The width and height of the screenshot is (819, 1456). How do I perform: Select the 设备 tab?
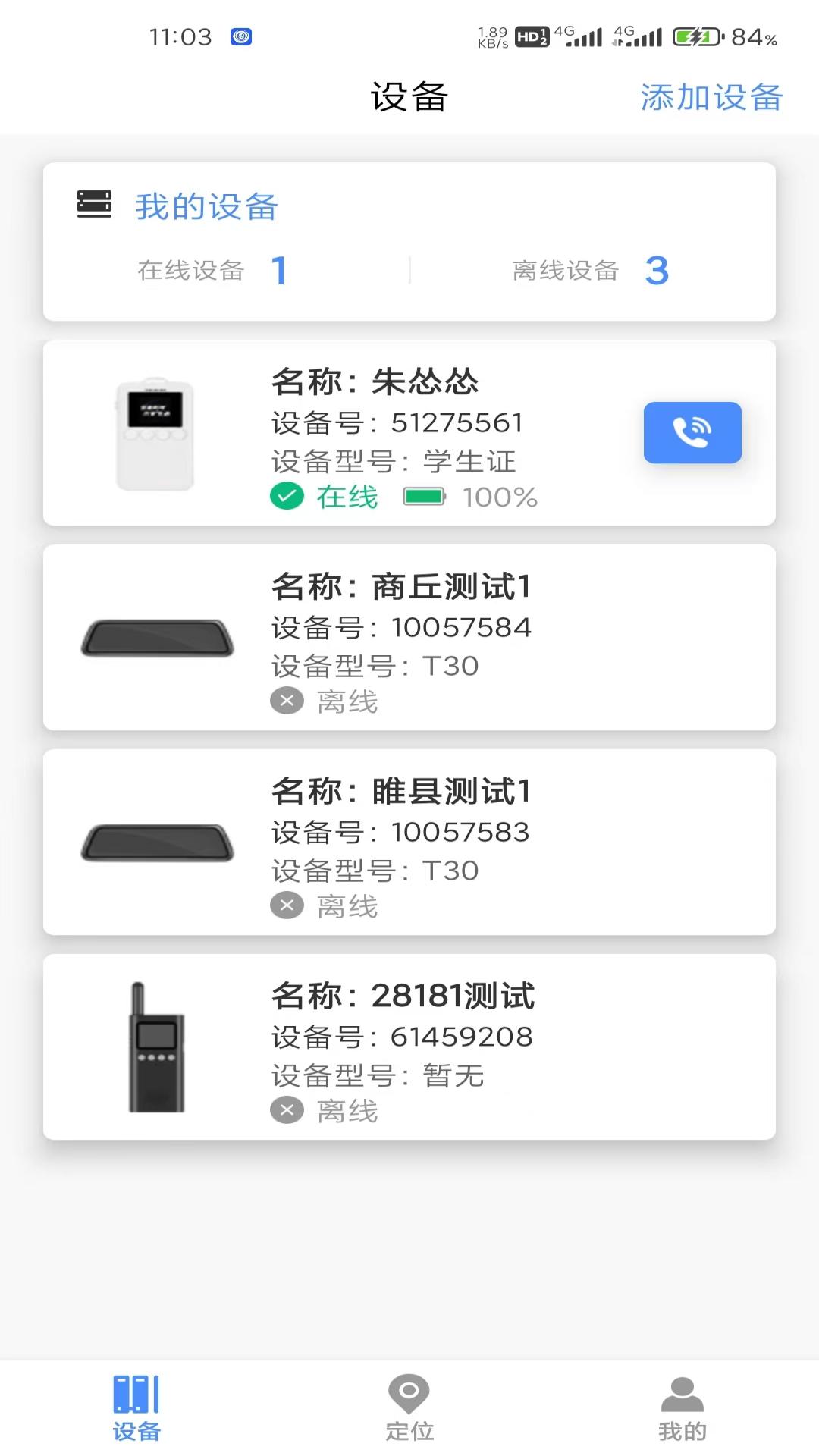pos(136,1407)
